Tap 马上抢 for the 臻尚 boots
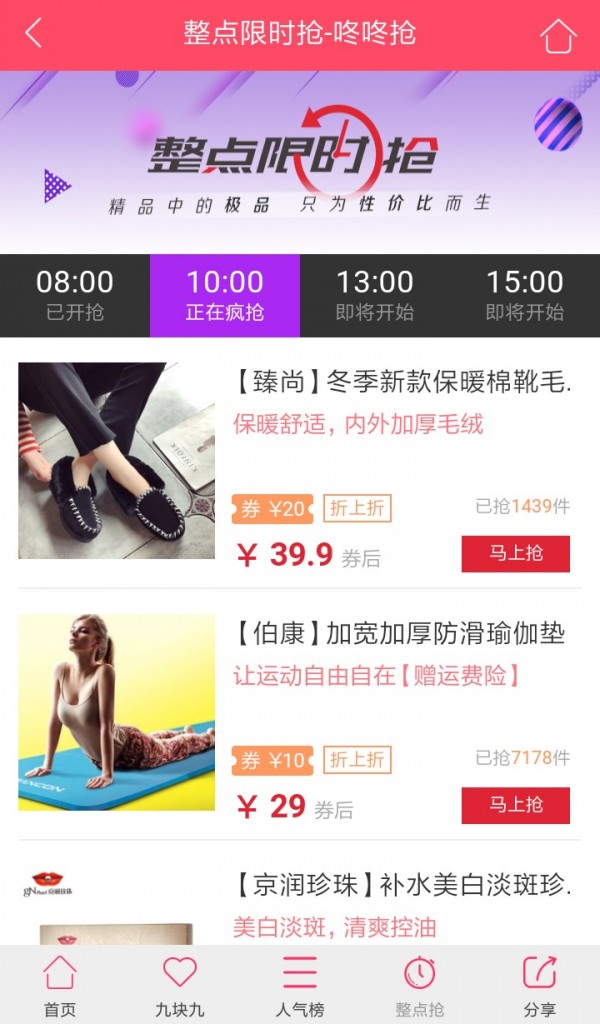The height and width of the screenshot is (1024, 600). (515, 554)
